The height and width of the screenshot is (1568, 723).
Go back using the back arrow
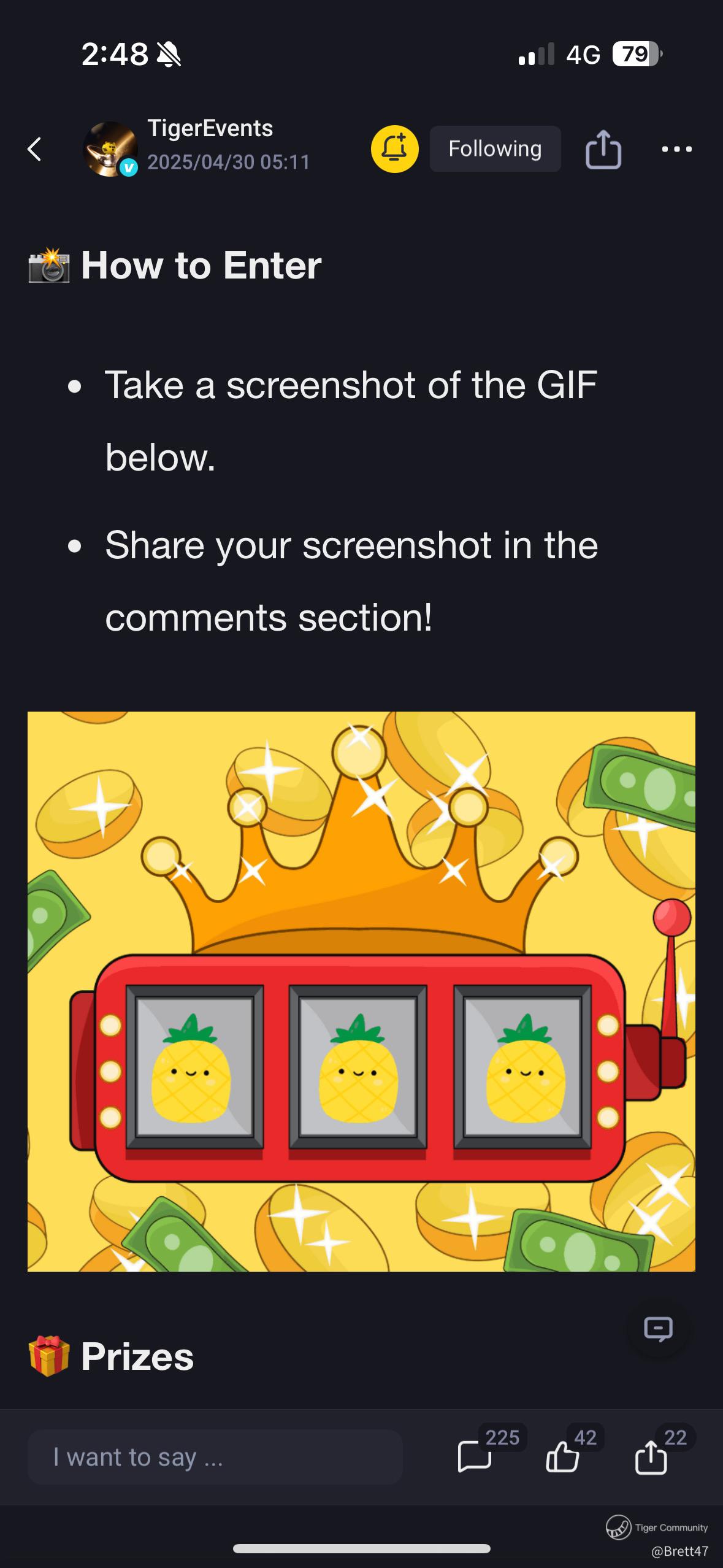click(35, 149)
